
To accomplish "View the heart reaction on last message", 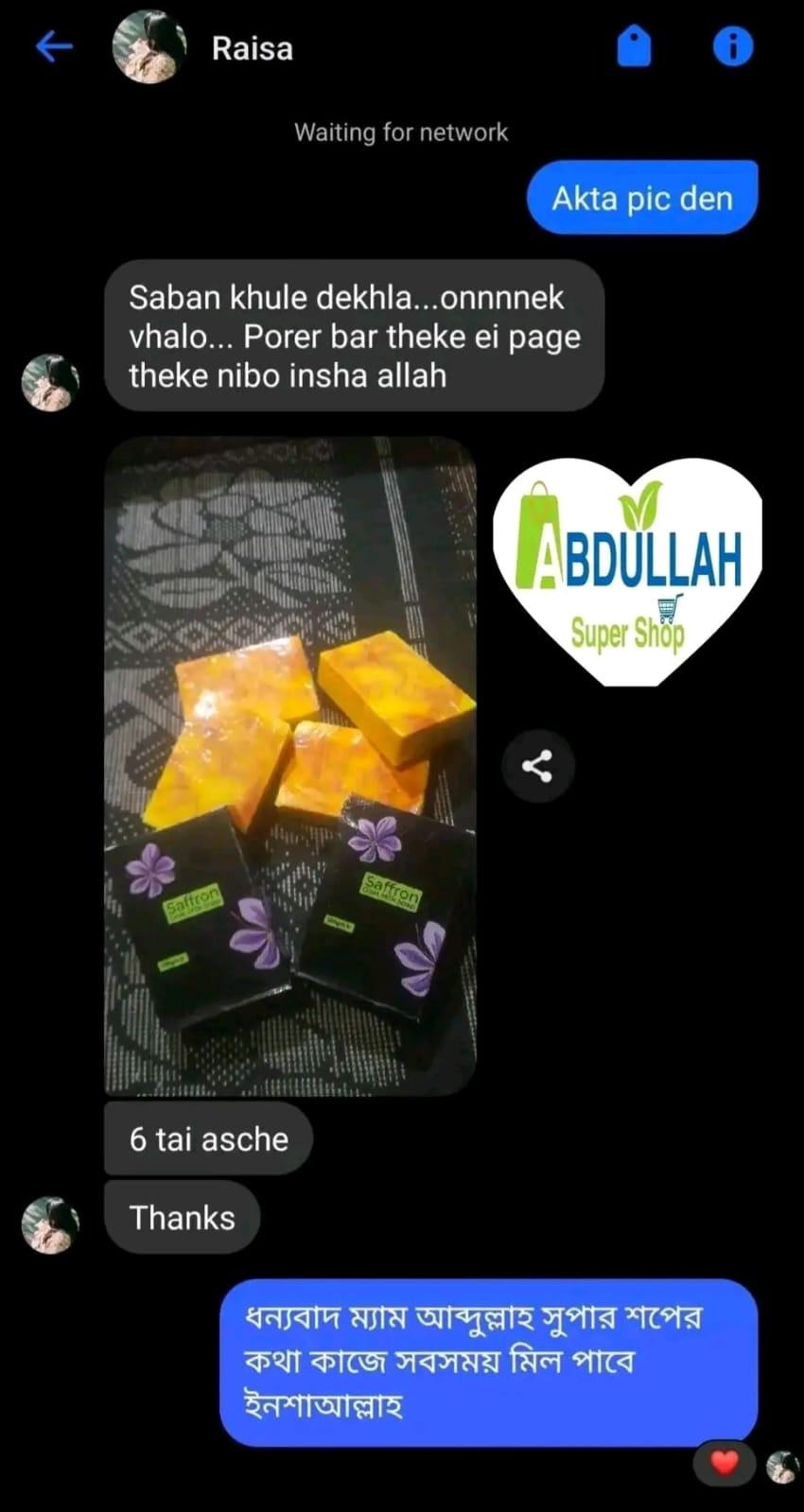I will (x=724, y=1463).
